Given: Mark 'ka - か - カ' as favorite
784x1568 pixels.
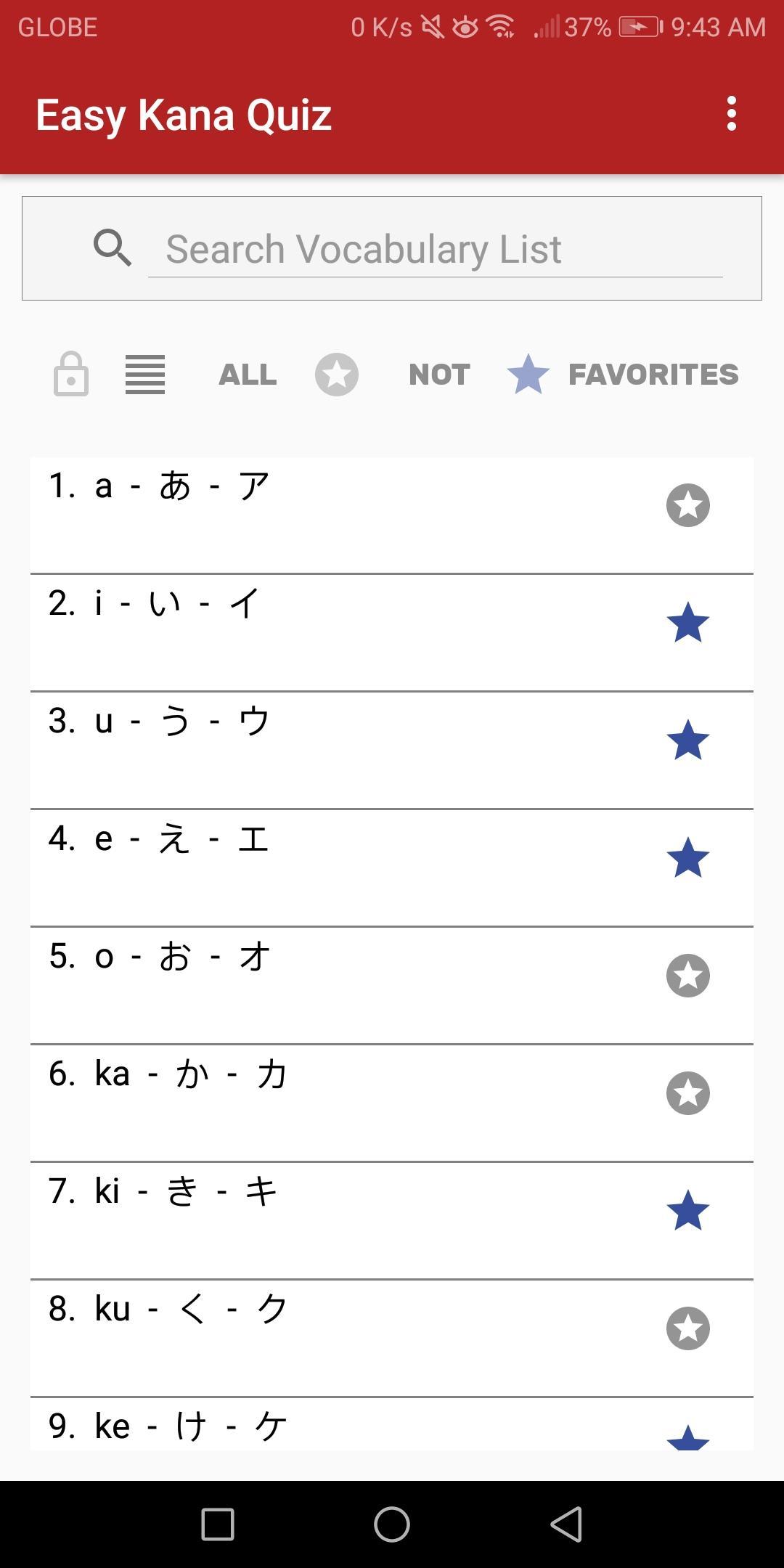Looking at the screenshot, I should click(687, 1093).
